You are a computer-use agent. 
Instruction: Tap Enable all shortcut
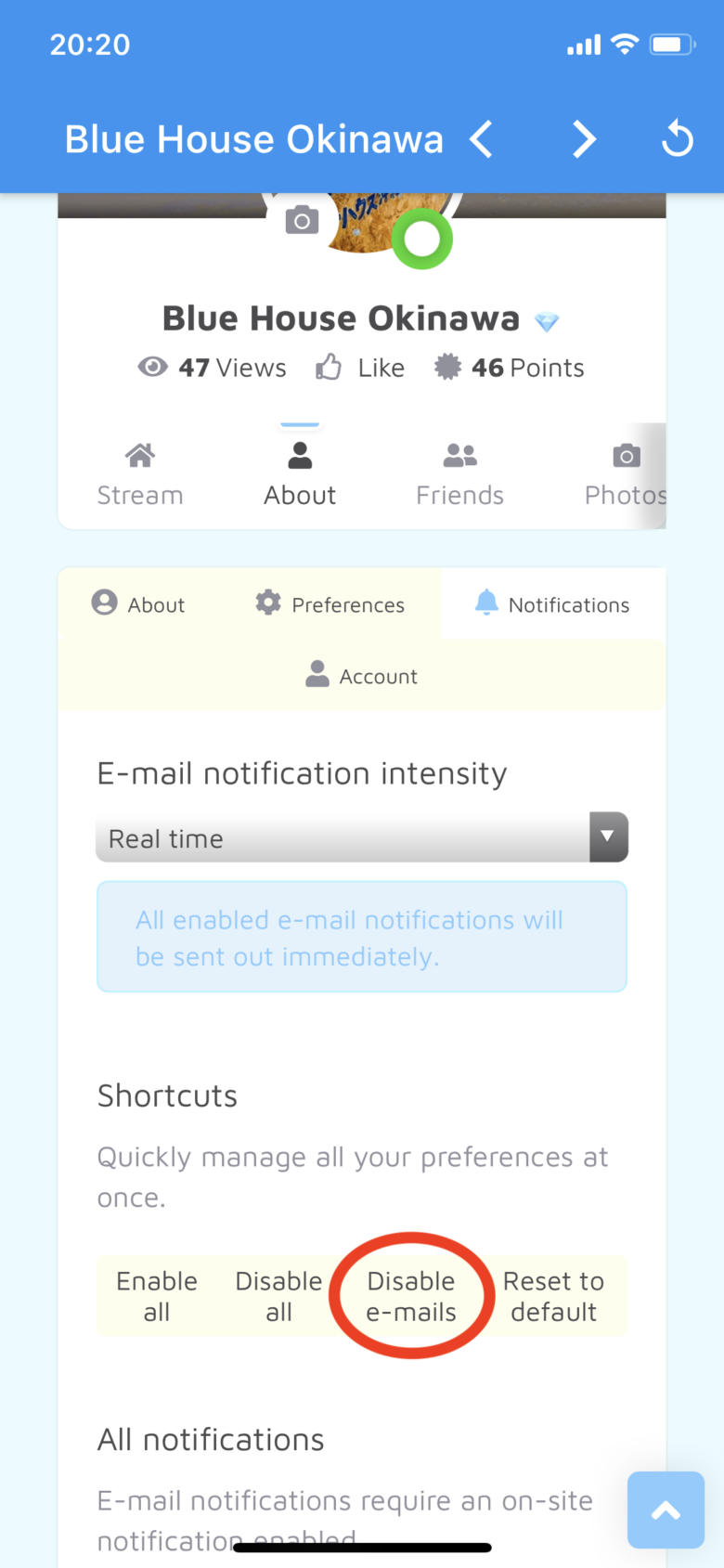pos(157,1296)
